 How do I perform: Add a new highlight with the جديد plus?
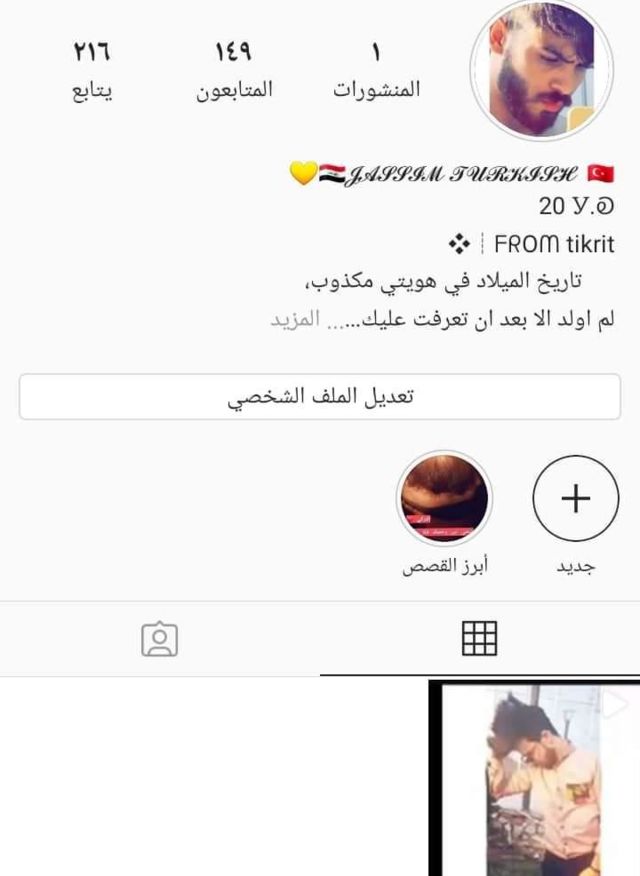tap(575, 498)
